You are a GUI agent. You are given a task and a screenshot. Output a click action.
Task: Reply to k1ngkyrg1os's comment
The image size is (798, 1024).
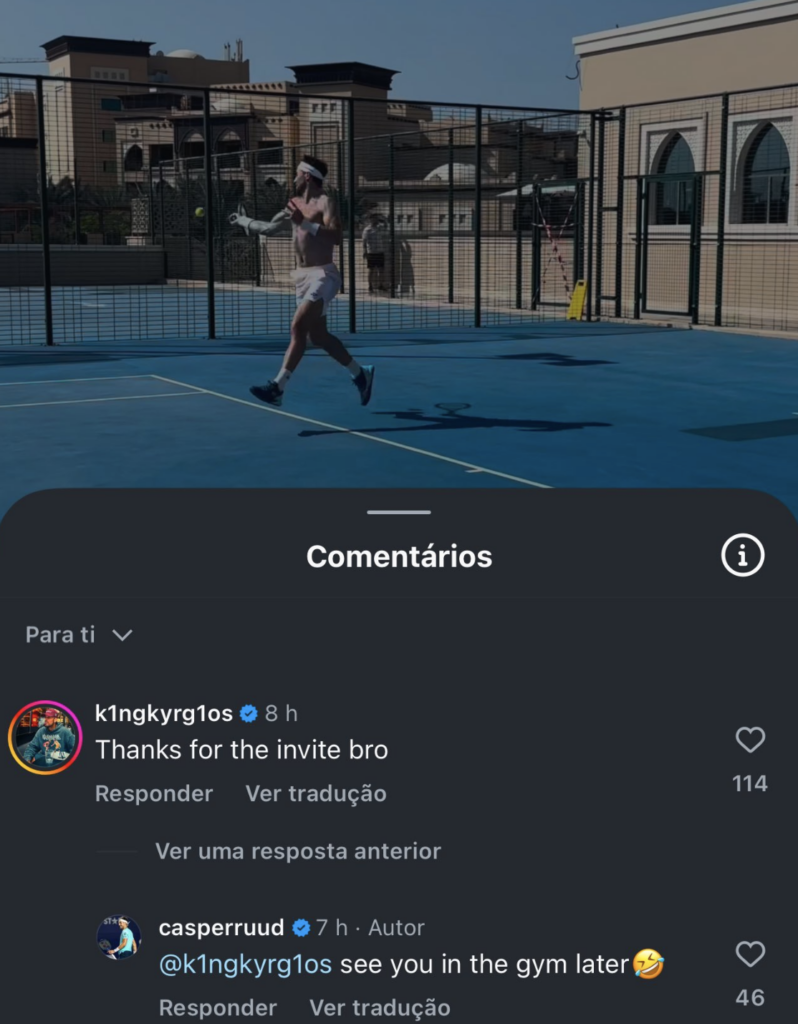[x=154, y=794]
